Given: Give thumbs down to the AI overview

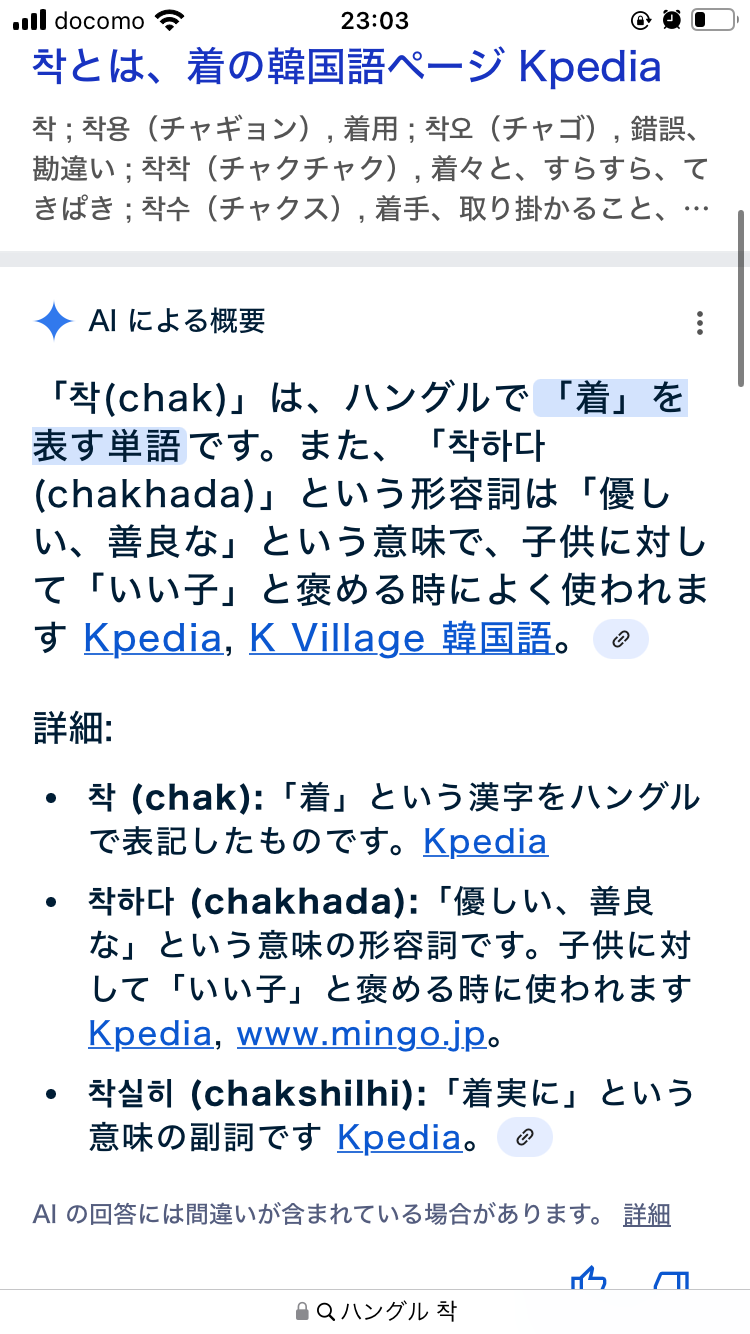Looking at the screenshot, I should 672,1279.
